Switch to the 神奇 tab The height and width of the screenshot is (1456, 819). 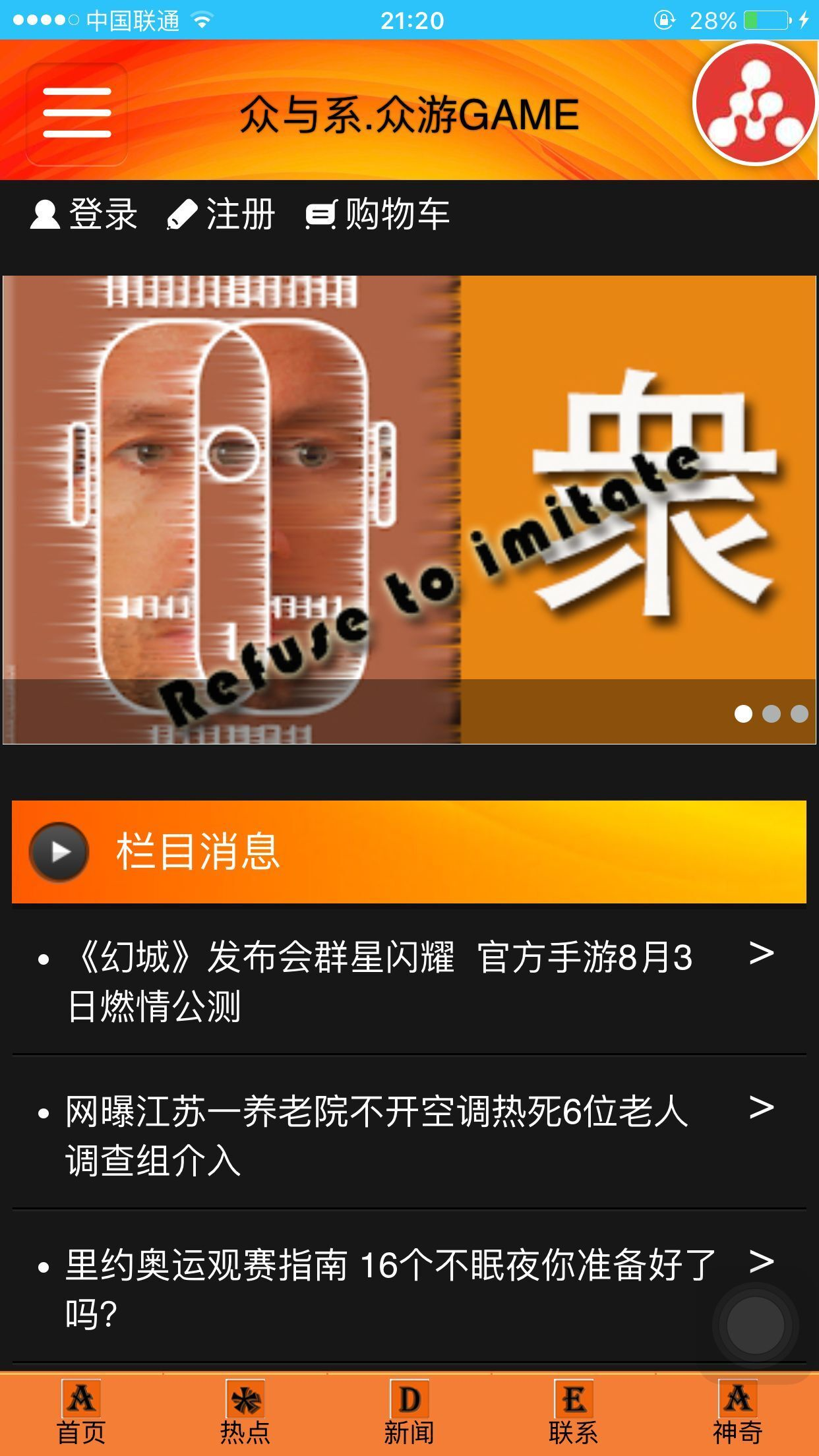tap(737, 1414)
